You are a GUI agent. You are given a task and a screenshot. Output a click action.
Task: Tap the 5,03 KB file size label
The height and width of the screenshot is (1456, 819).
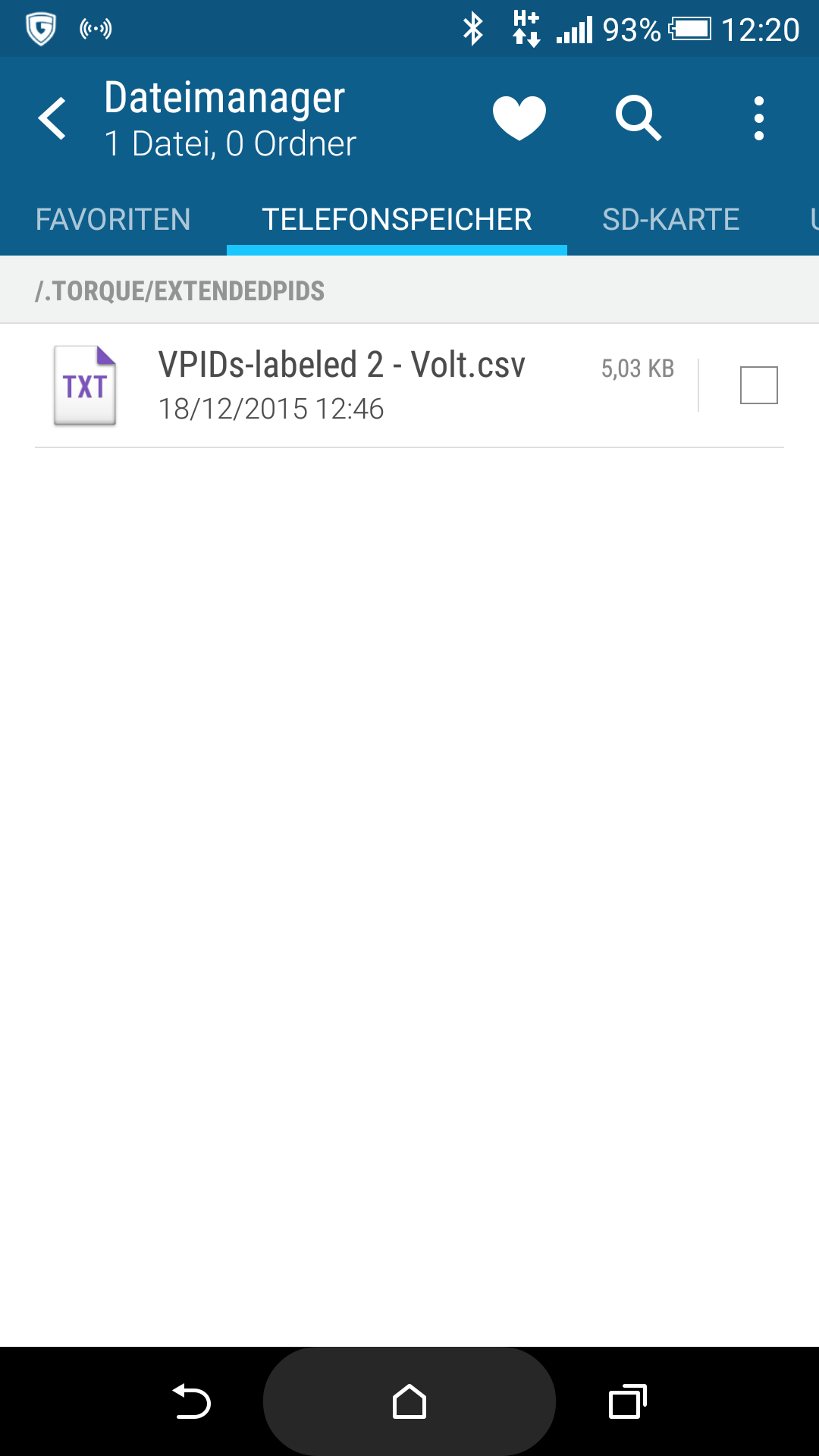point(637,369)
